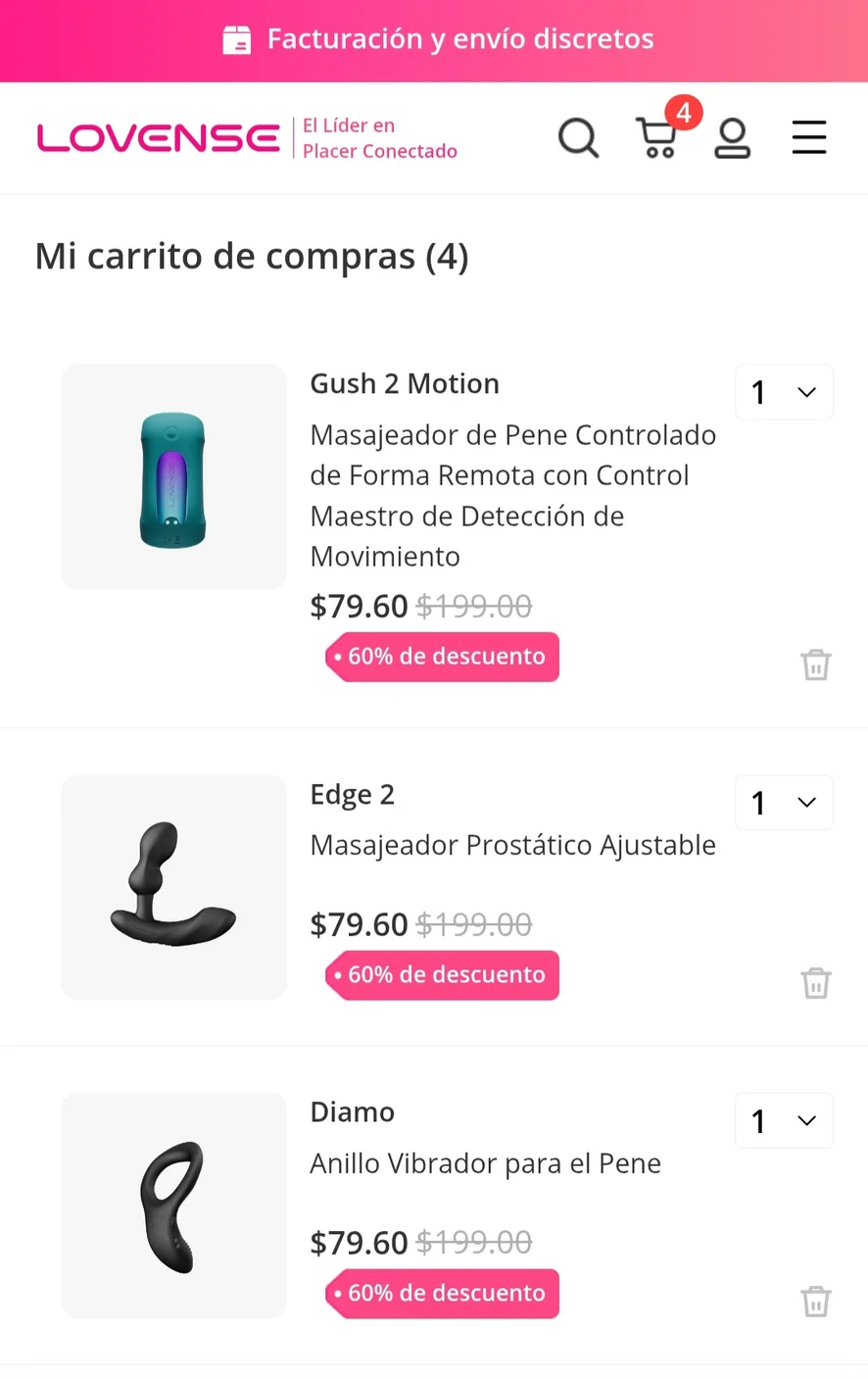Expand quantity dropdown for Edge 2

784,803
